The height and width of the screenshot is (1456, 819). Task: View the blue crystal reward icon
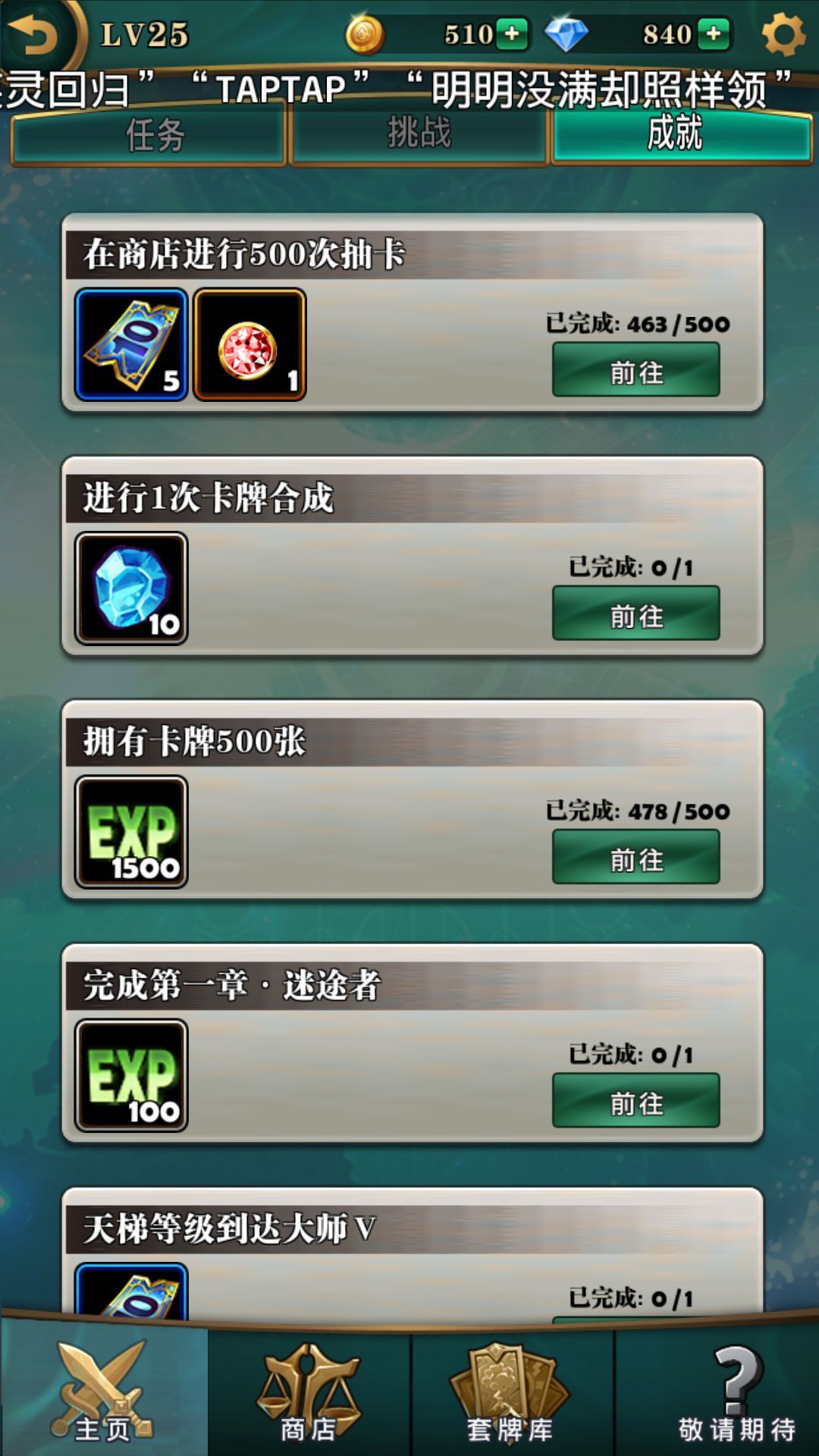click(x=131, y=588)
